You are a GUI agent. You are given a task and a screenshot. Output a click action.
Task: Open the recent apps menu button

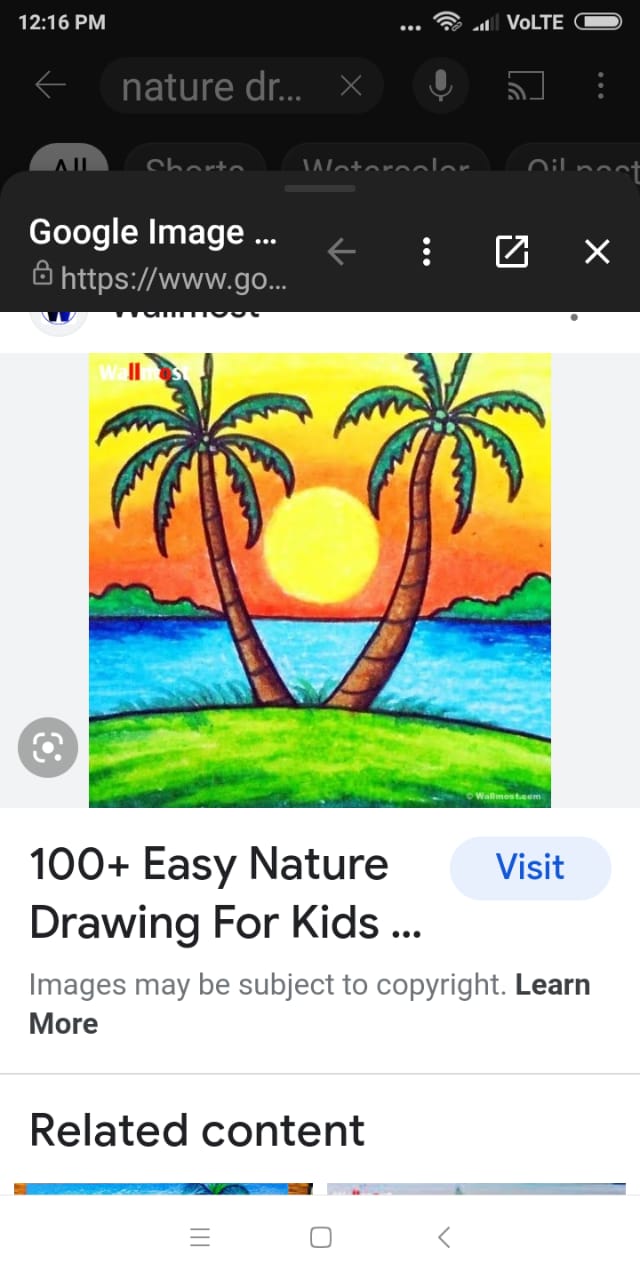click(x=200, y=1237)
